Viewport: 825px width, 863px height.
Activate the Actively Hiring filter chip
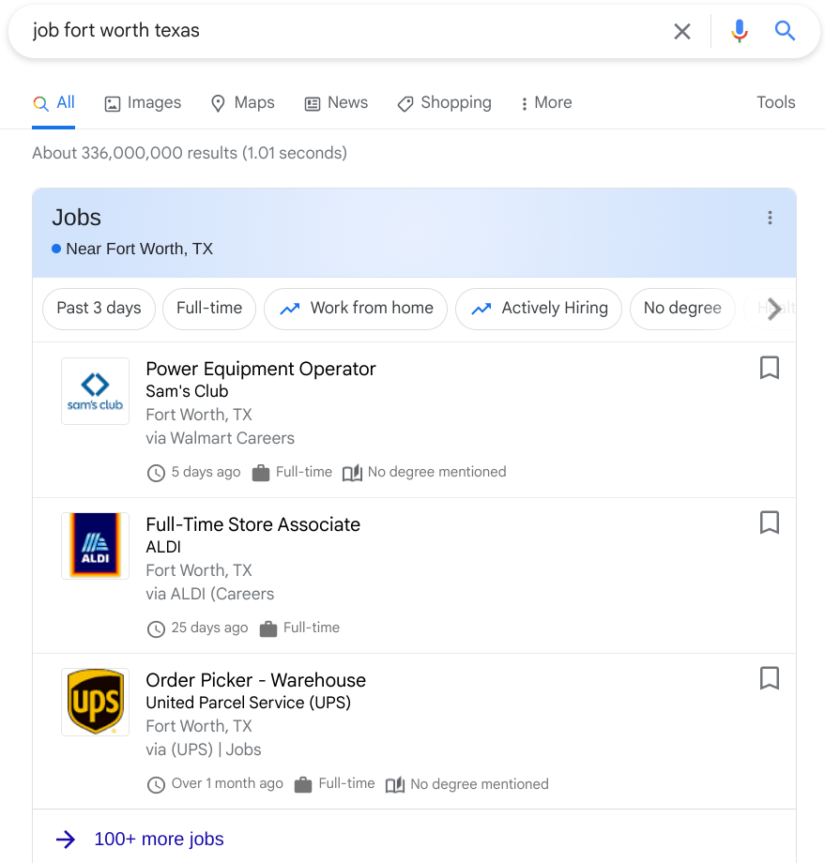[x=538, y=309]
